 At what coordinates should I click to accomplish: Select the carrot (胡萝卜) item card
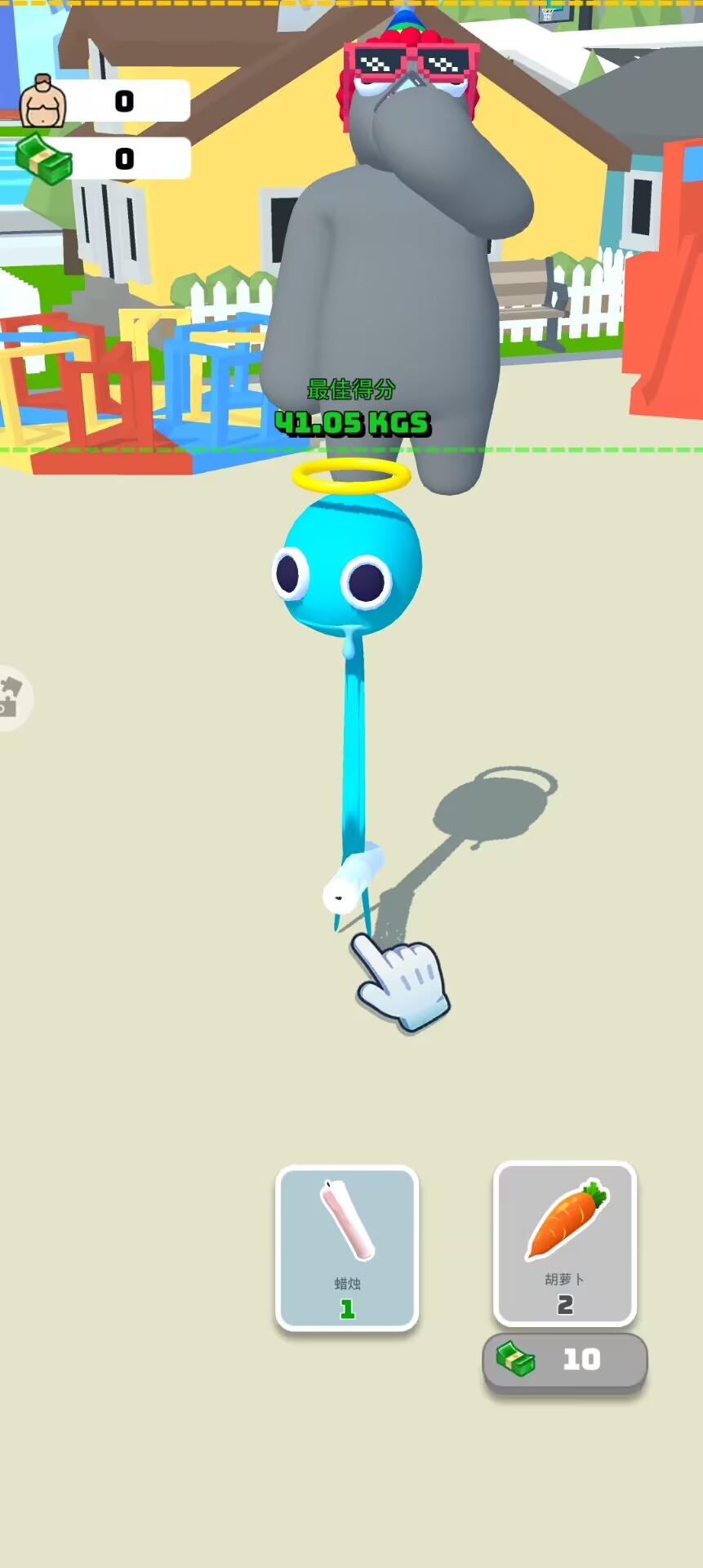tap(565, 1242)
